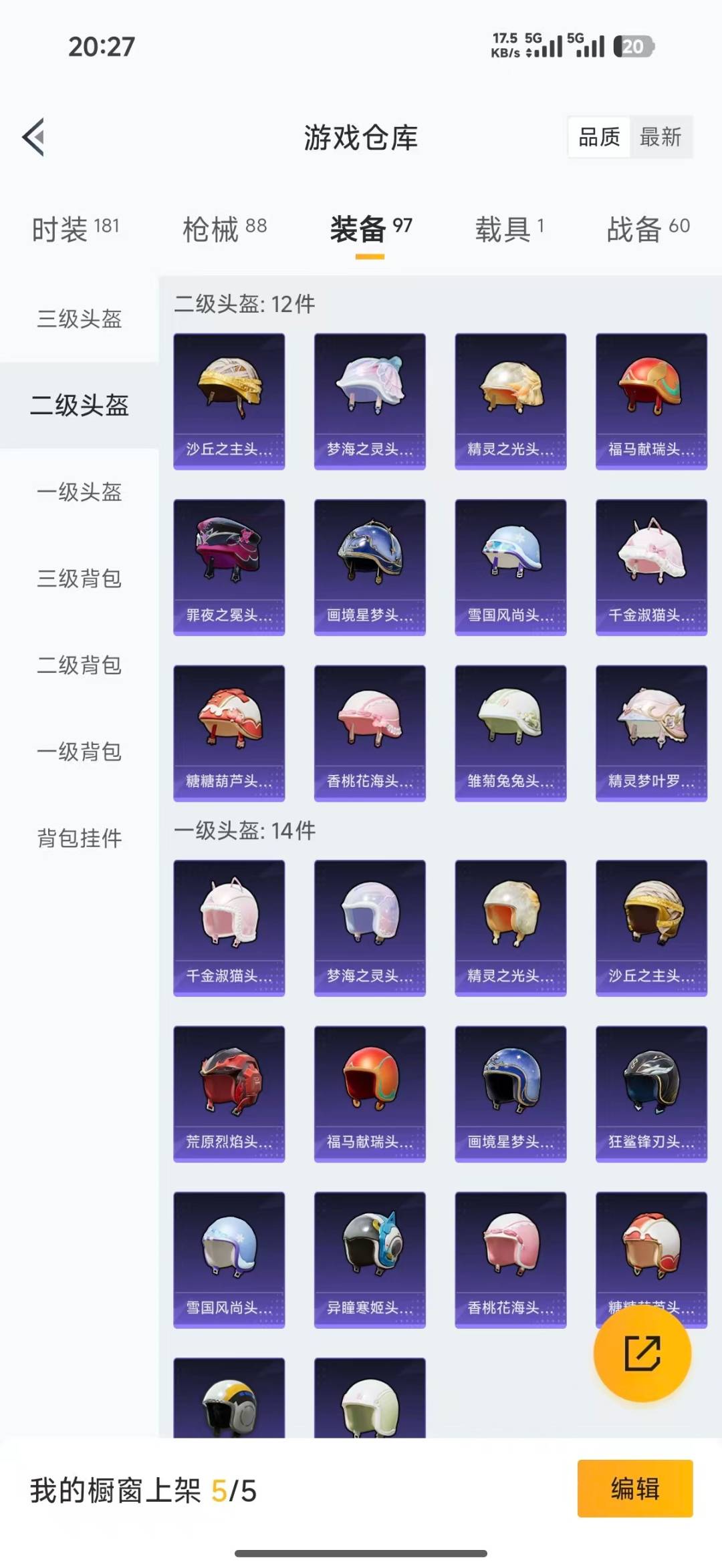
Task: Select the 狂鲨锋刃 black helmet
Action: coord(651,1094)
